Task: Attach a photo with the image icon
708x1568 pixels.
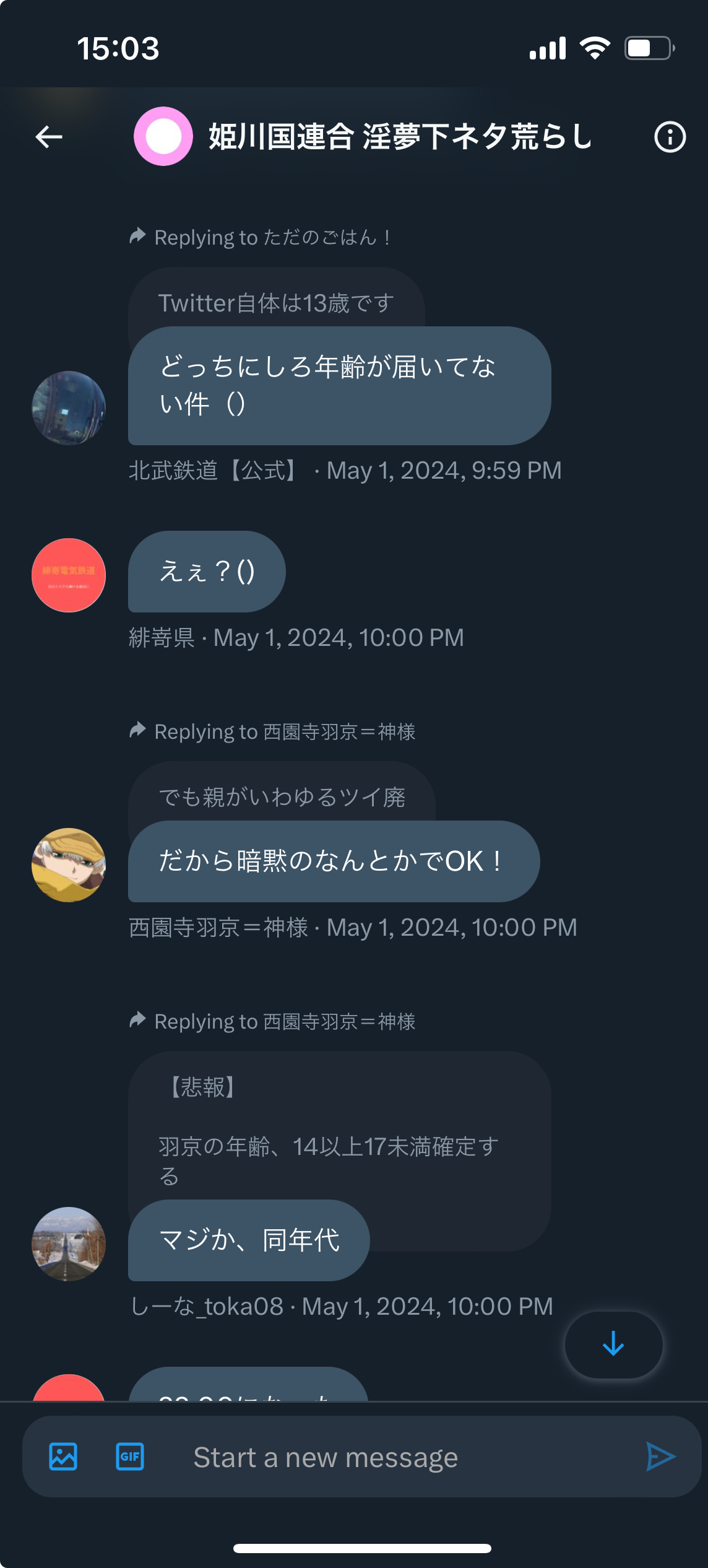Action: (x=63, y=1457)
